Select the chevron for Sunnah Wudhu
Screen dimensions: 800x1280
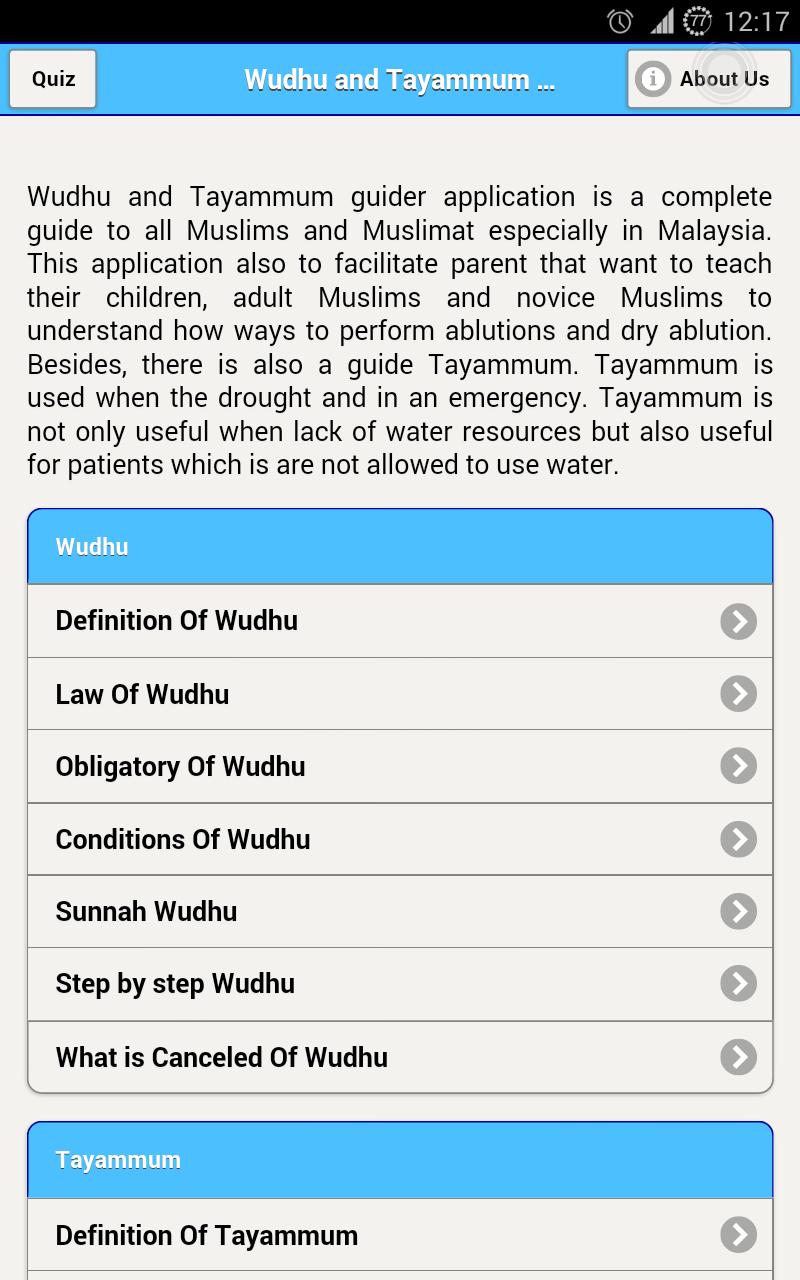[x=738, y=911]
